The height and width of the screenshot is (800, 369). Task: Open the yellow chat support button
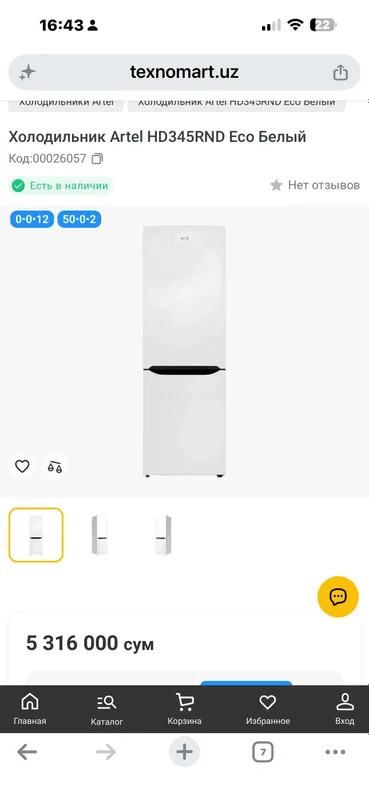click(x=338, y=596)
